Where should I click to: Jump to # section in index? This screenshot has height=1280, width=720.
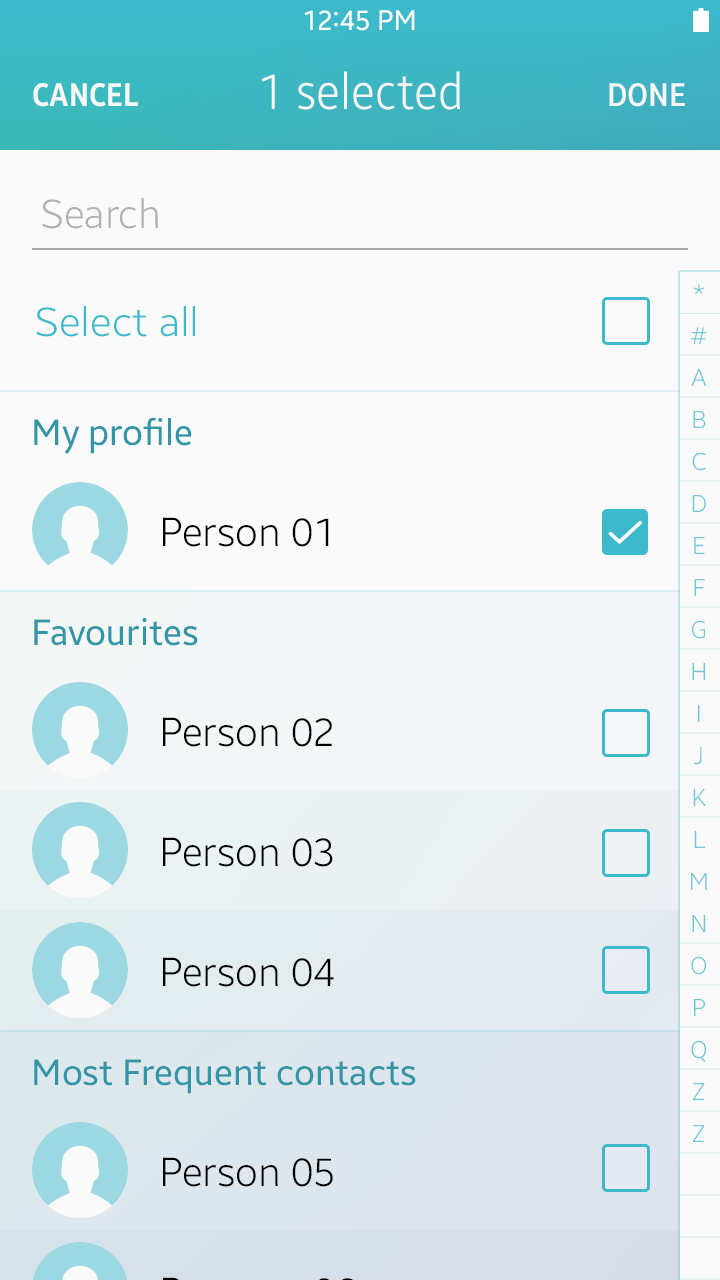click(699, 336)
